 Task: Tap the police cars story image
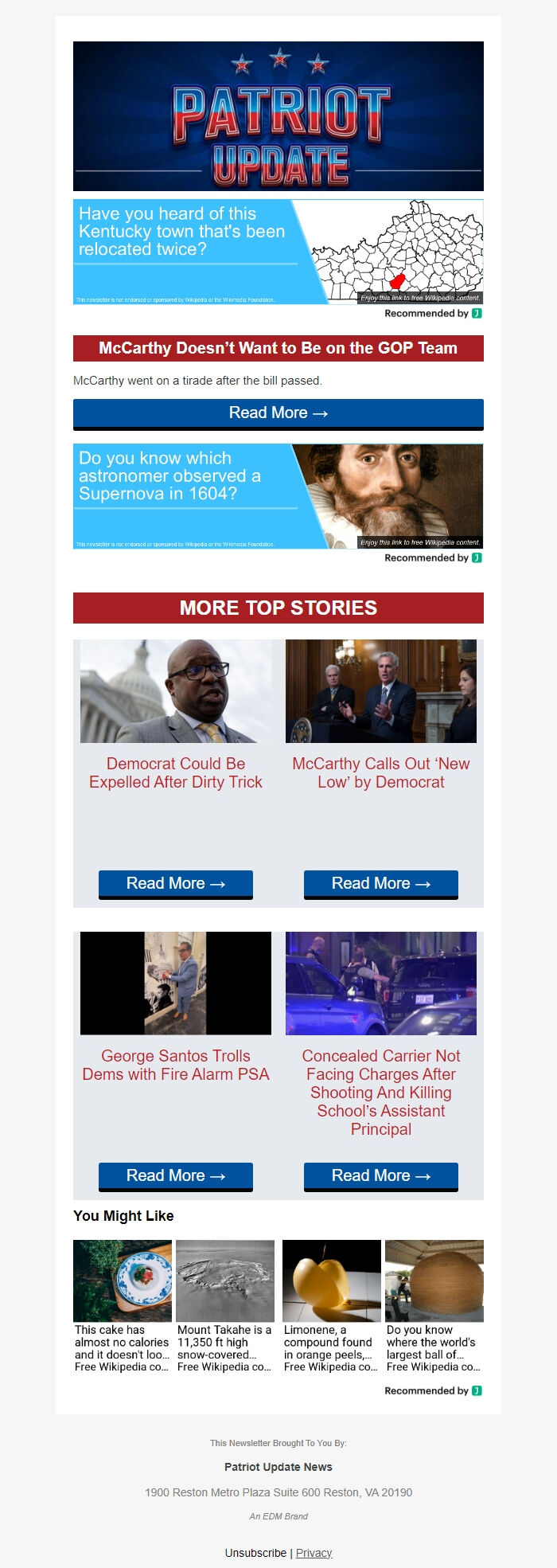[x=381, y=983]
